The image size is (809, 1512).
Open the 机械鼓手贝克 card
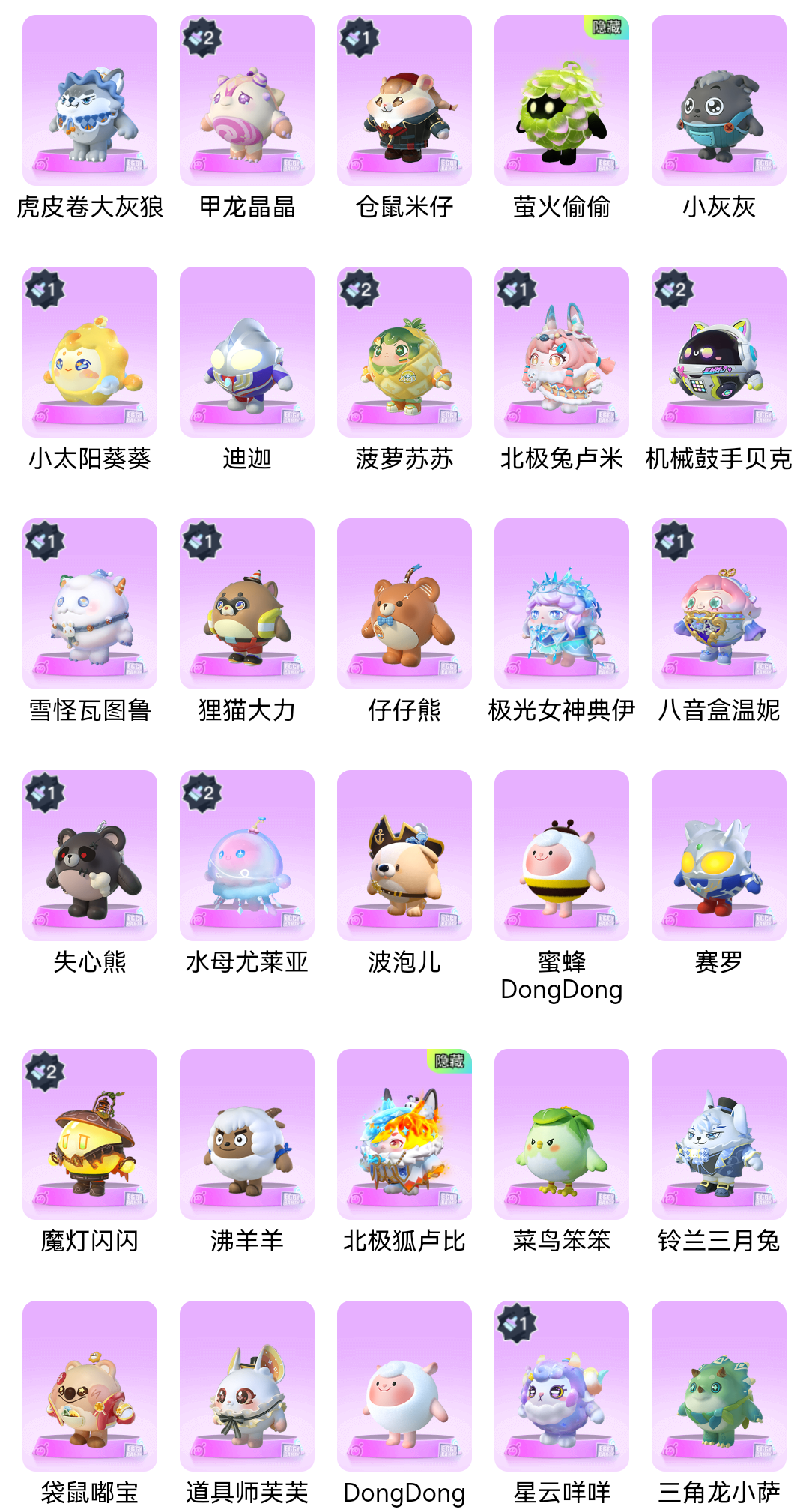[719, 352]
